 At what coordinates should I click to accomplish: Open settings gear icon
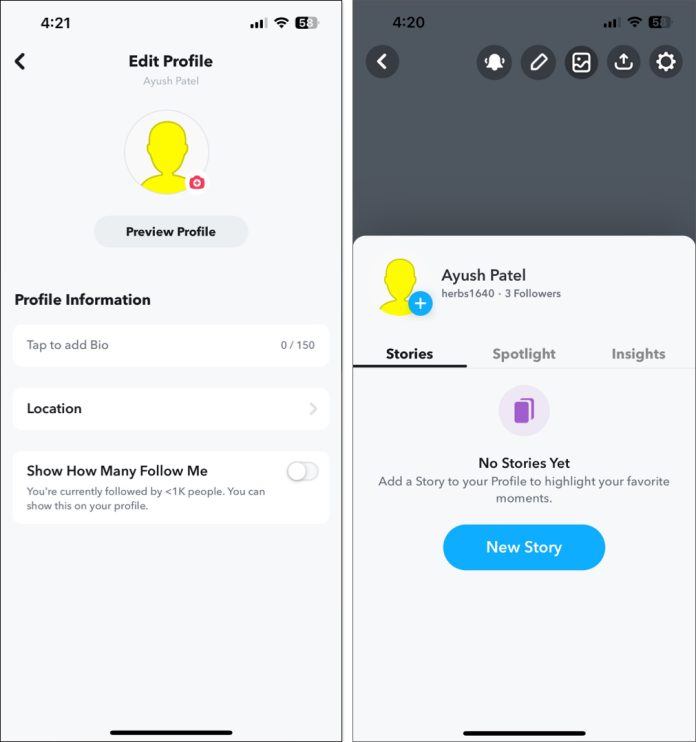[666, 62]
